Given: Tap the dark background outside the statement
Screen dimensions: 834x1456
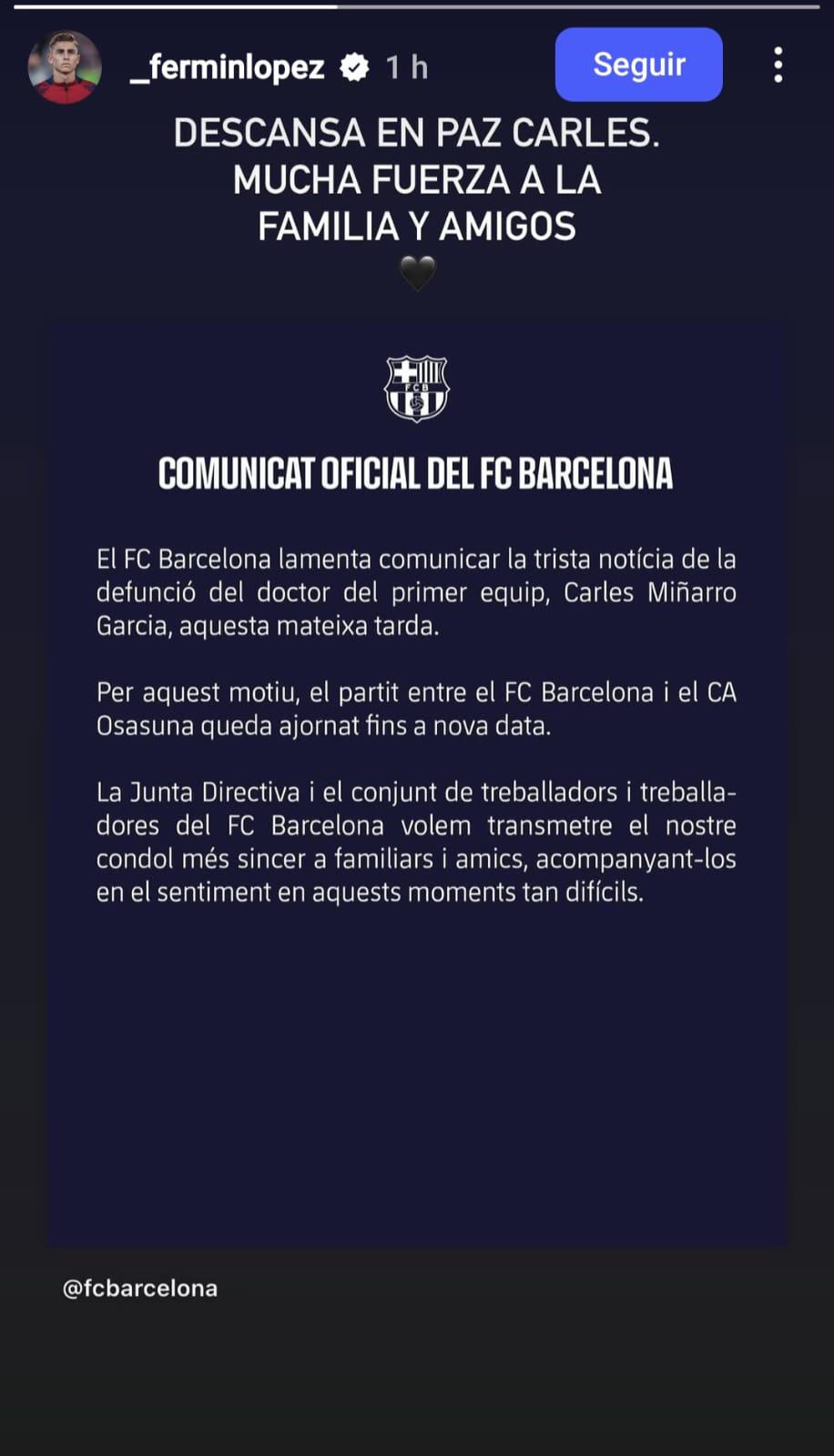Looking at the screenshot, I should point(417,1383).
